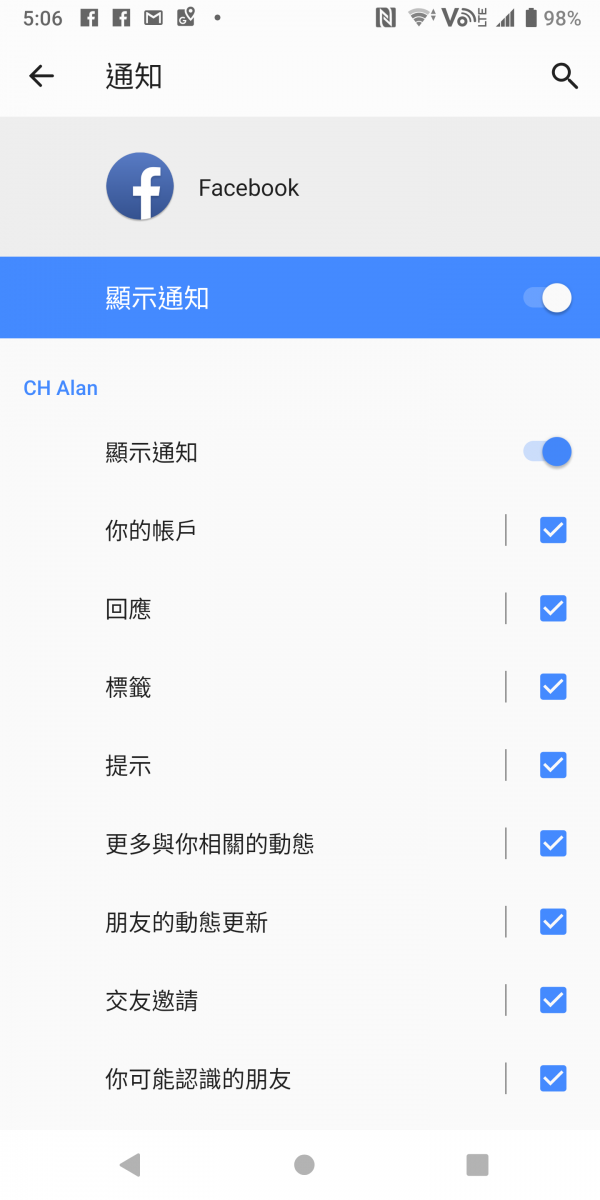Uncheck the 朋友的動態更新 checkbox

pos(553,922)
